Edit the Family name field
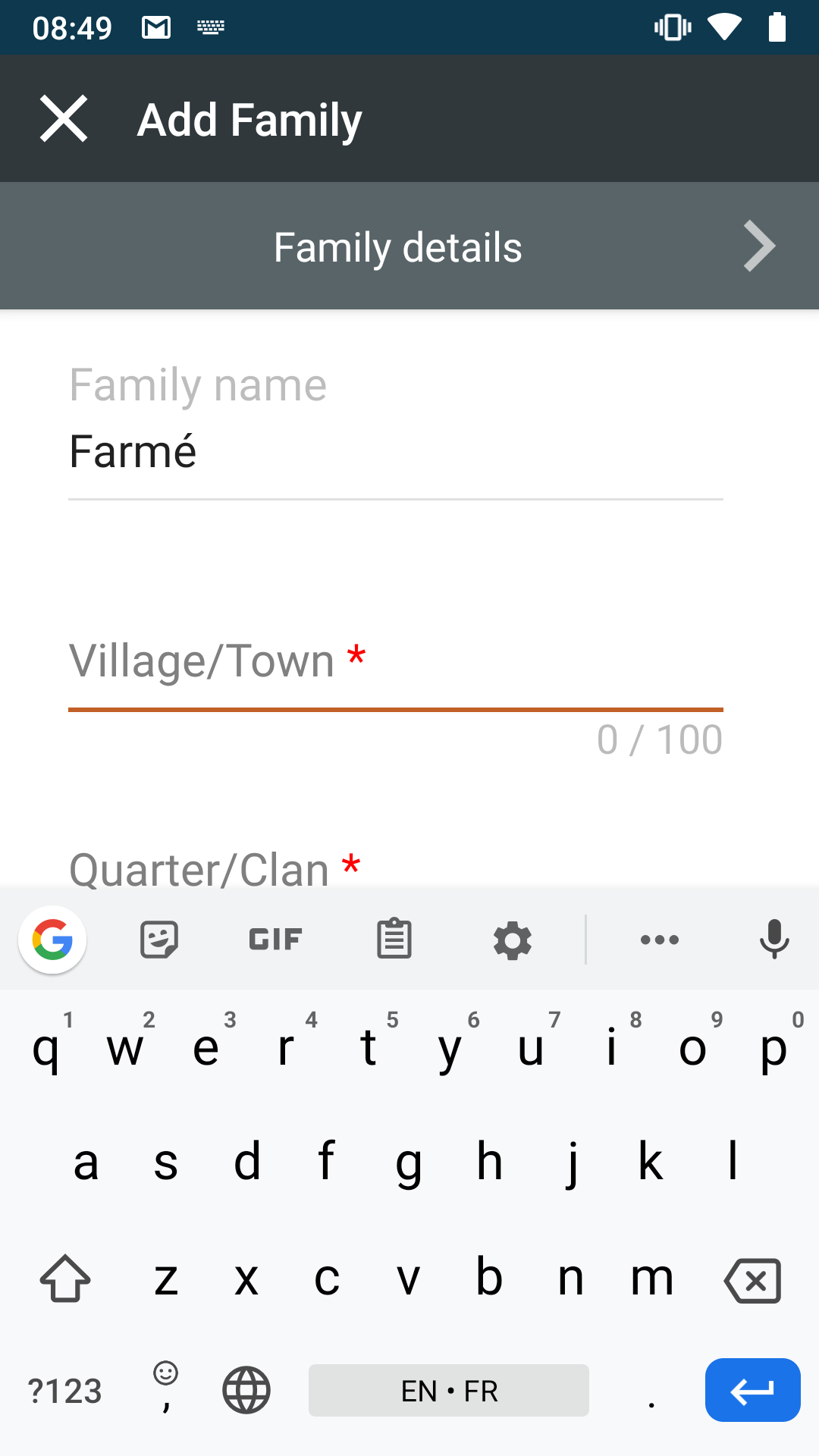 395,452
